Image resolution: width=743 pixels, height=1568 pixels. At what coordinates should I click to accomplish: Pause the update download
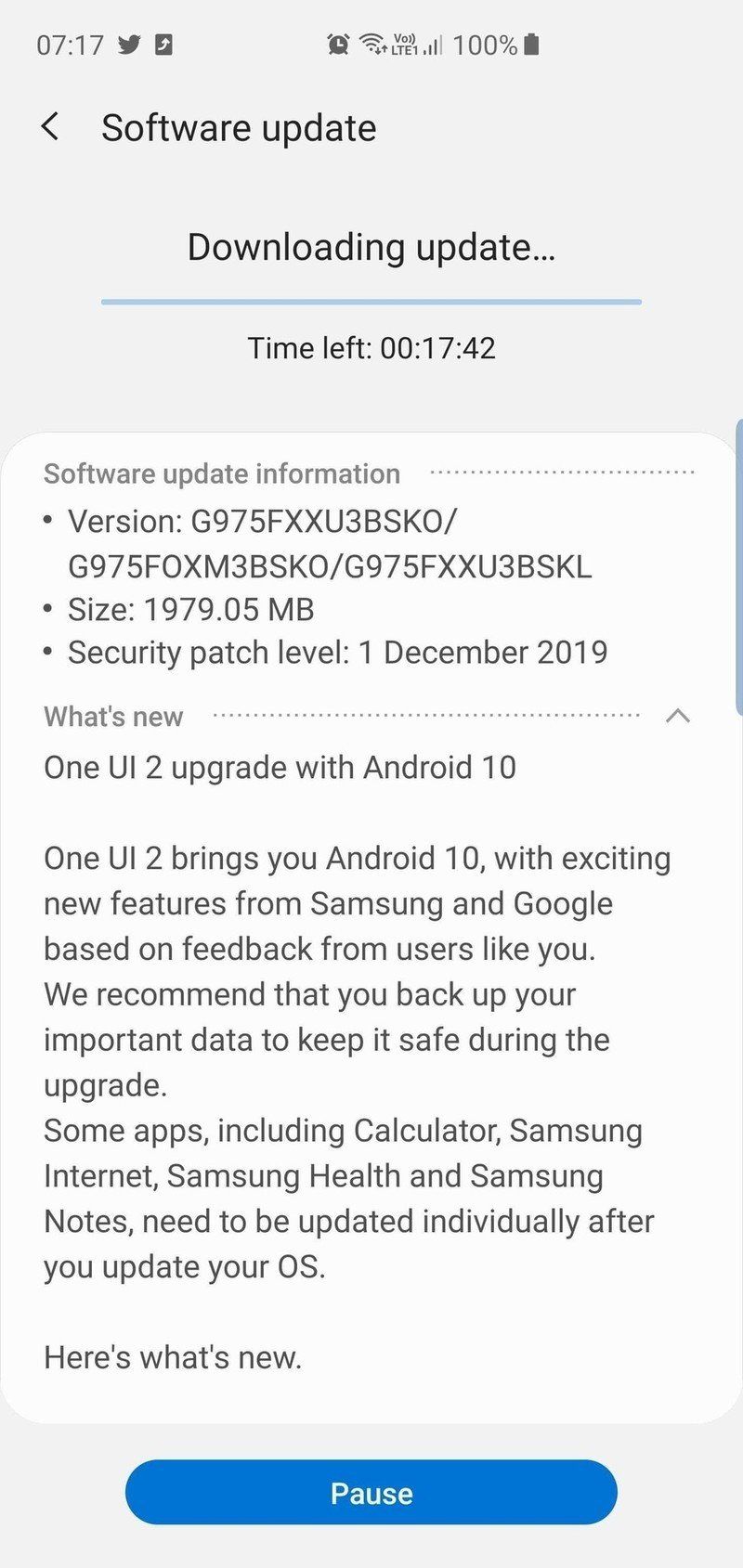[x=371, y=1493]
